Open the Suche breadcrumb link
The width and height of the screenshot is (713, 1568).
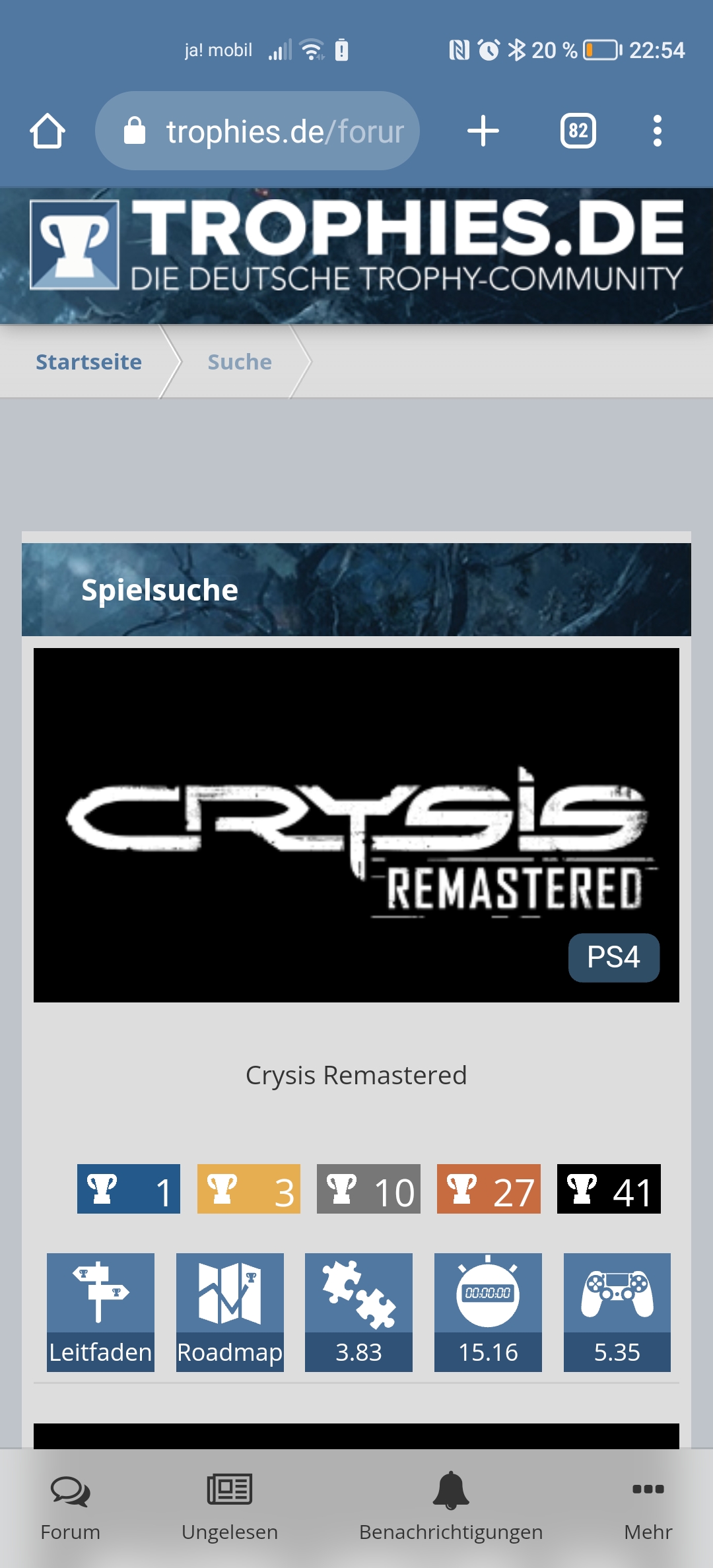click(239, 362)
